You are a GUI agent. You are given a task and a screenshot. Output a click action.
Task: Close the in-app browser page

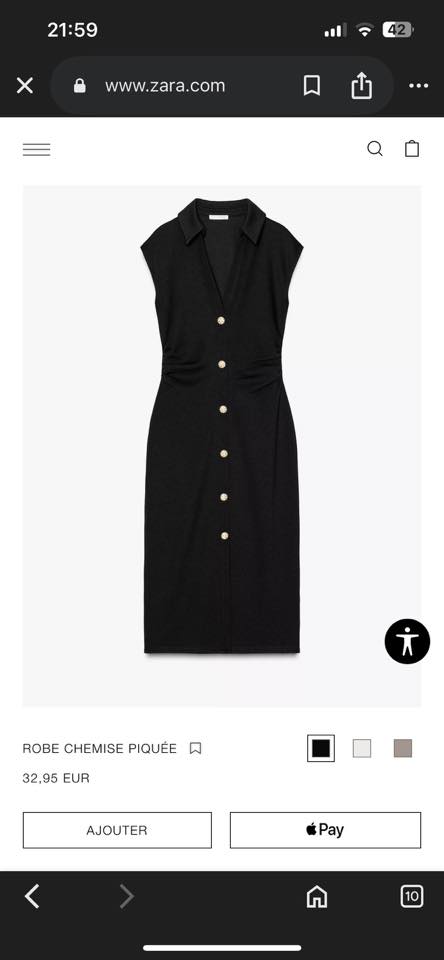(24, 86)
